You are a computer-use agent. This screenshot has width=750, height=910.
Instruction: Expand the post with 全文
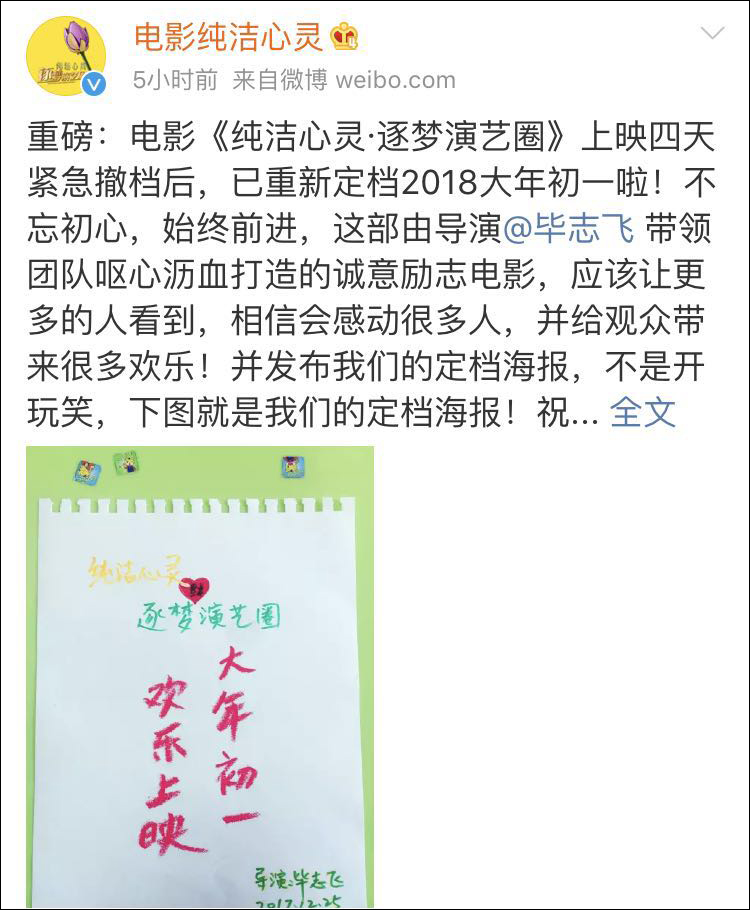(x=642, y=412)
